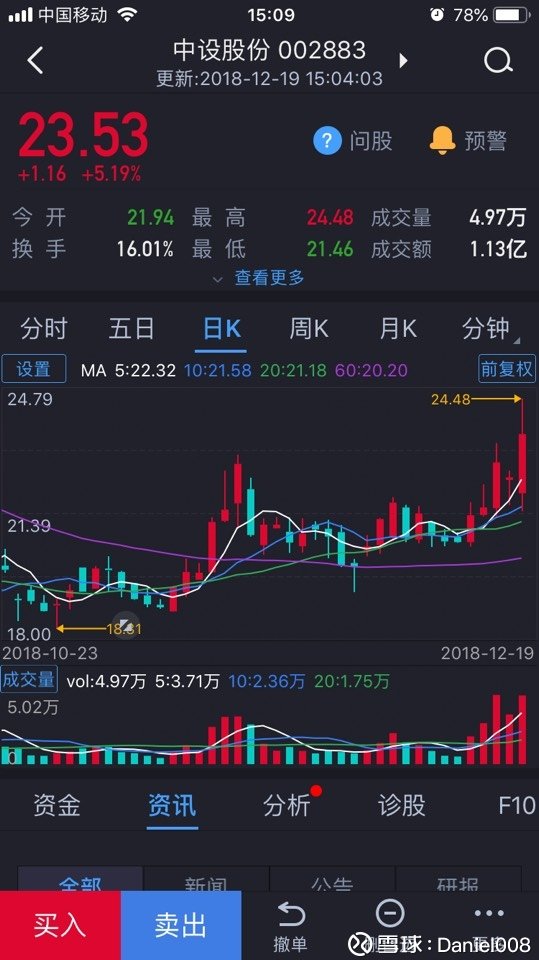Image resolution: width=539 pixels, height=960 pixels.
Task: Open the 诊股 section
Action: pyautogui.click(x=402, y=805)
